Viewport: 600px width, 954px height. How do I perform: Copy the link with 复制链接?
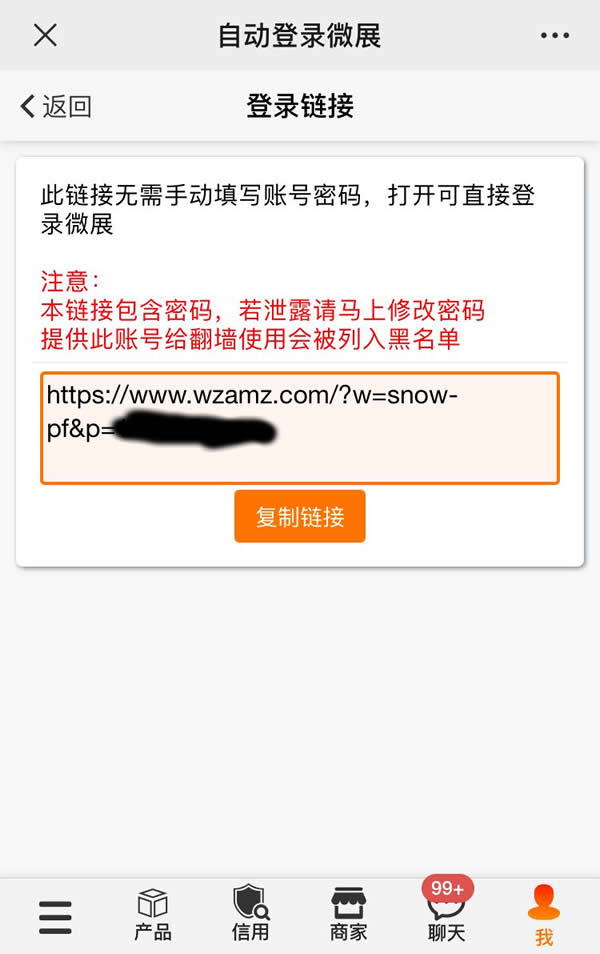point(300,517)
